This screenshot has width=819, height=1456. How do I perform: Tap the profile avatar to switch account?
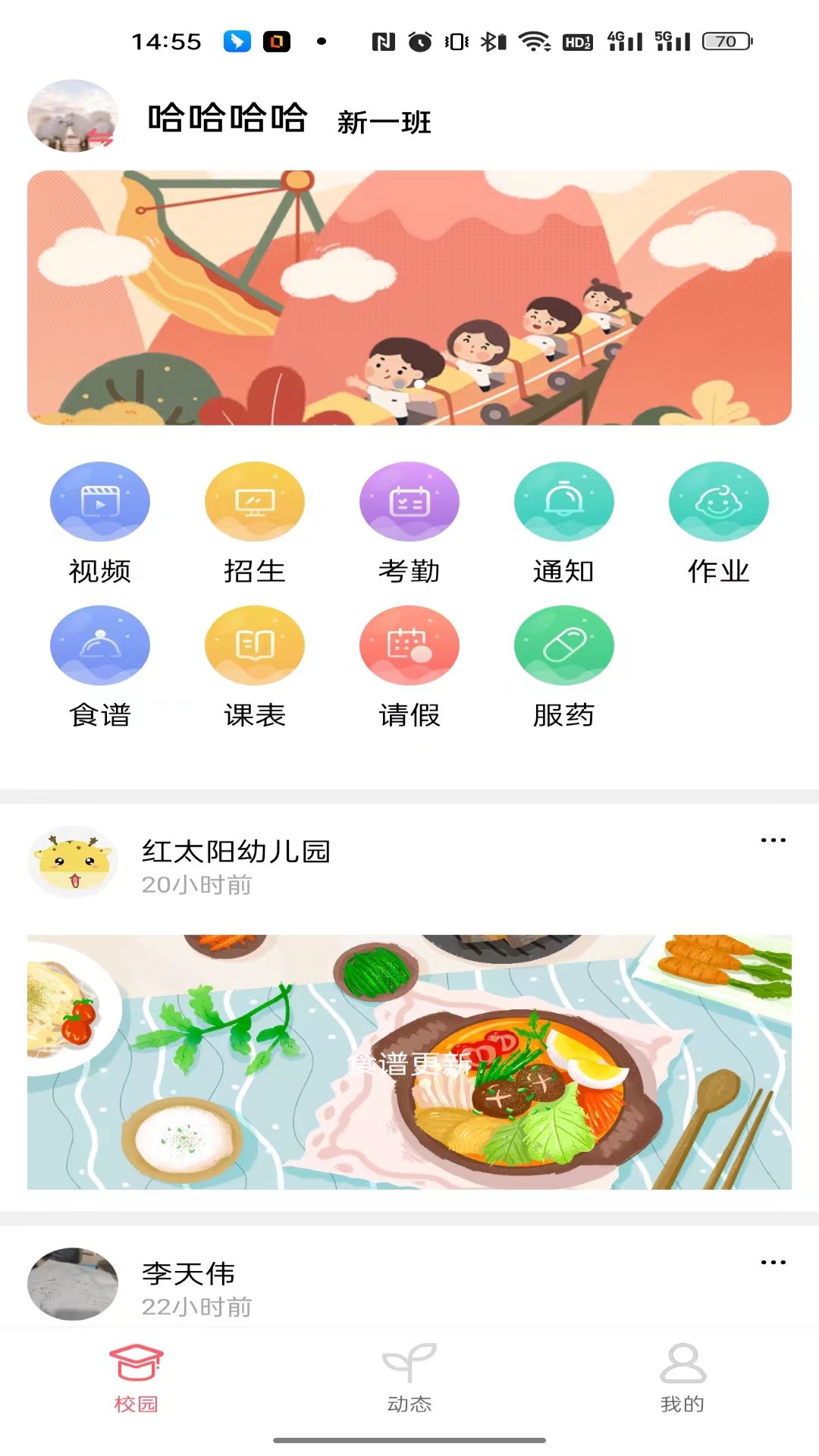pyautogui.click(x=73, y=116)
